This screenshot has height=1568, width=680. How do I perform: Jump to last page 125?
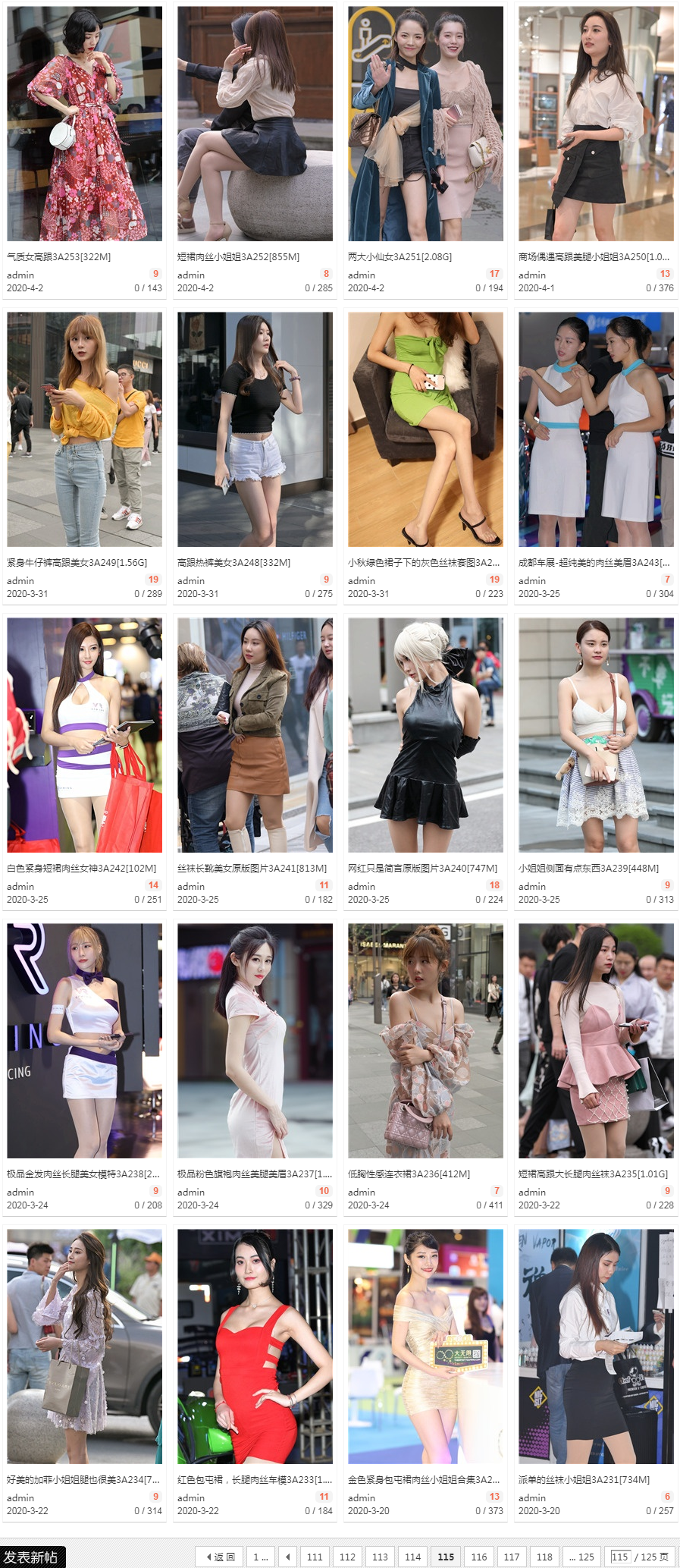click(x=581, y=1557)
